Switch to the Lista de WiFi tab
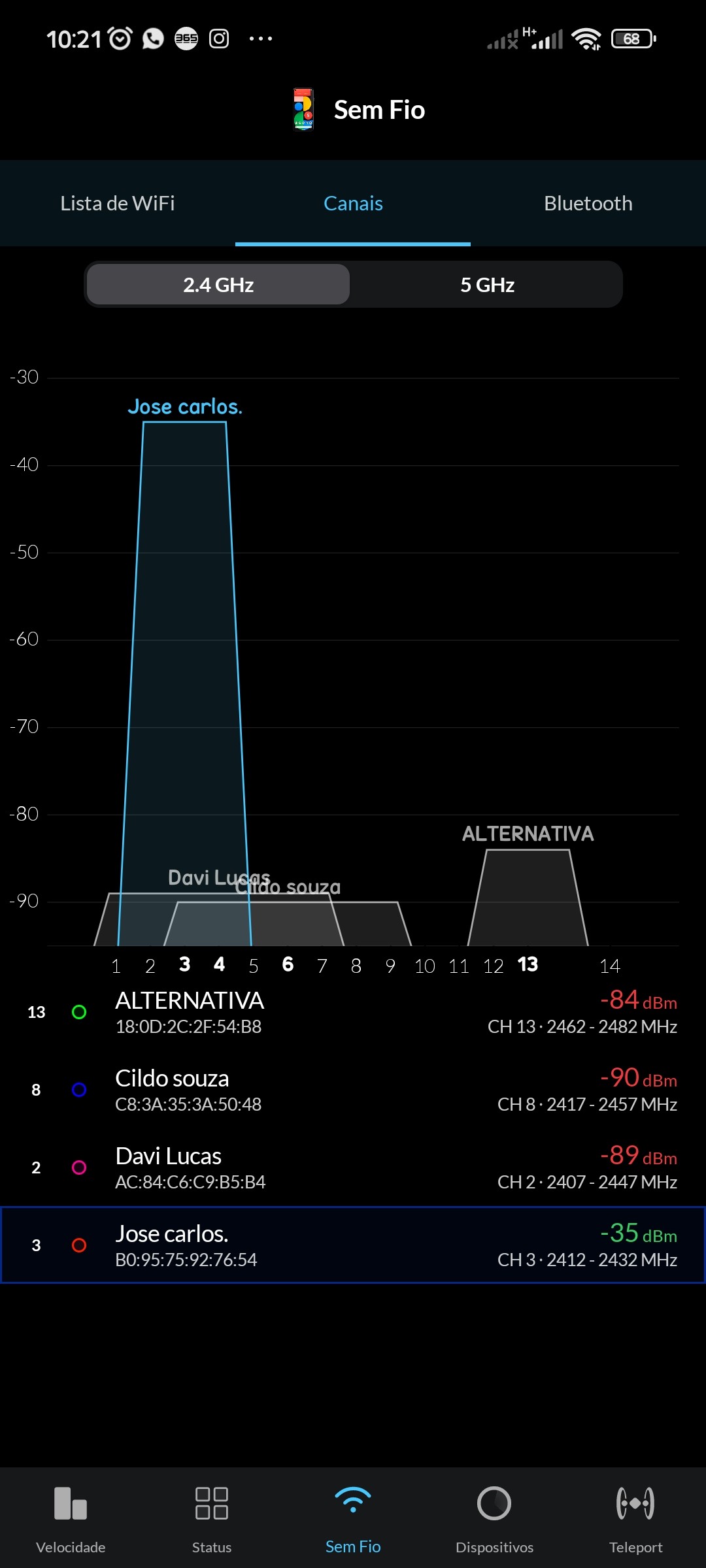The image size is (706, 1568). click(118, 203)
